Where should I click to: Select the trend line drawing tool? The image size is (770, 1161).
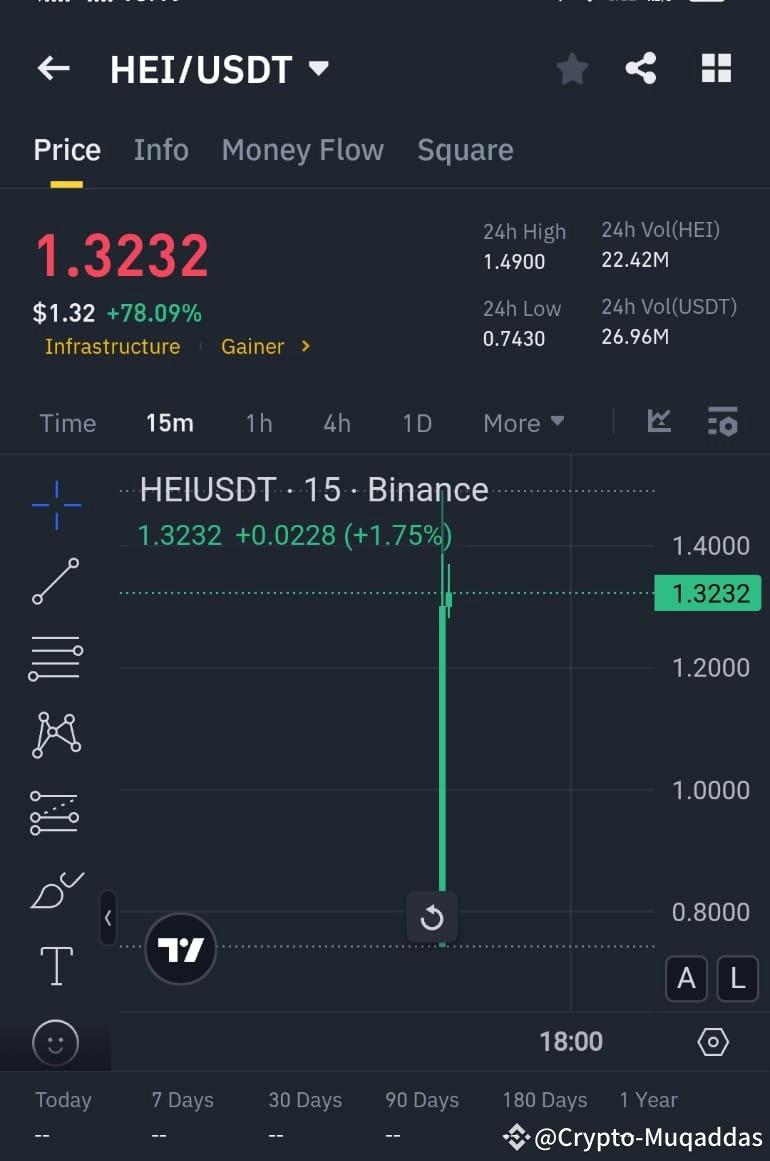[x=55, y=581]
